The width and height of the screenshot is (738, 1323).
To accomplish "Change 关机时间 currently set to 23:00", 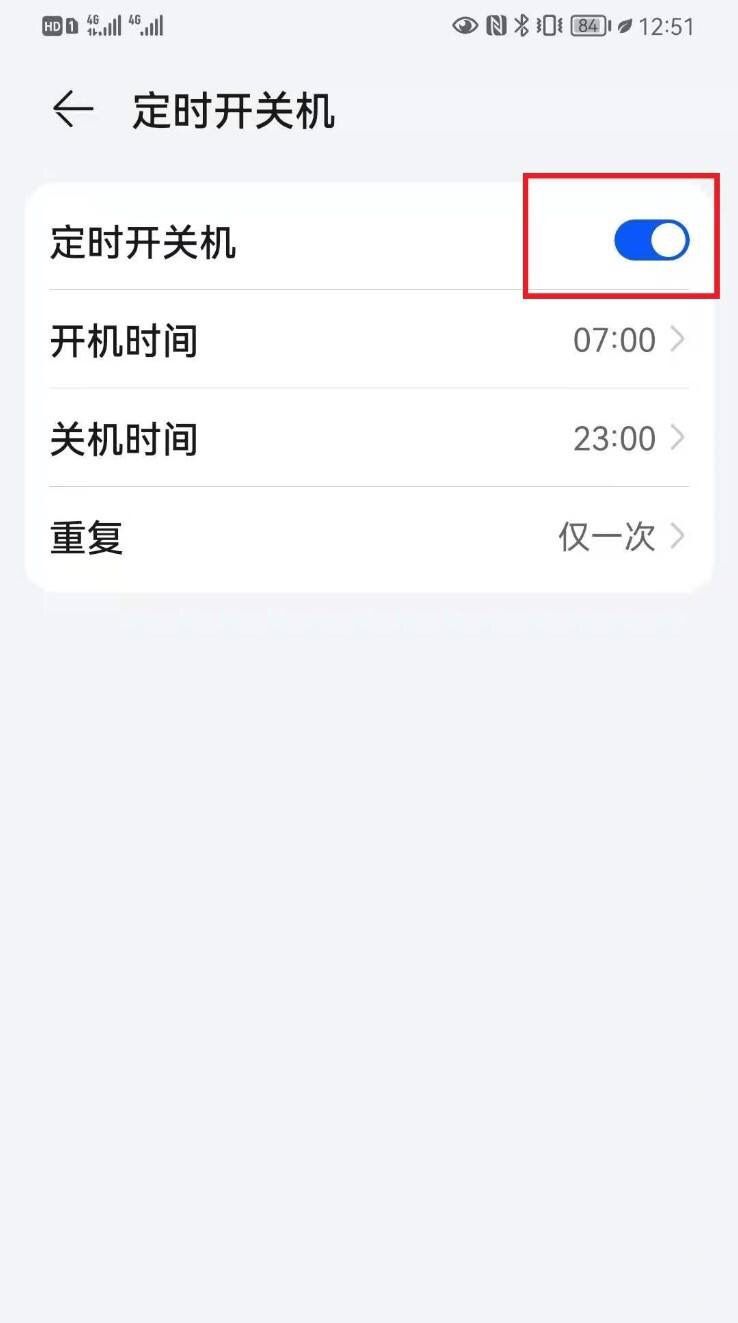I will (369, 439).
